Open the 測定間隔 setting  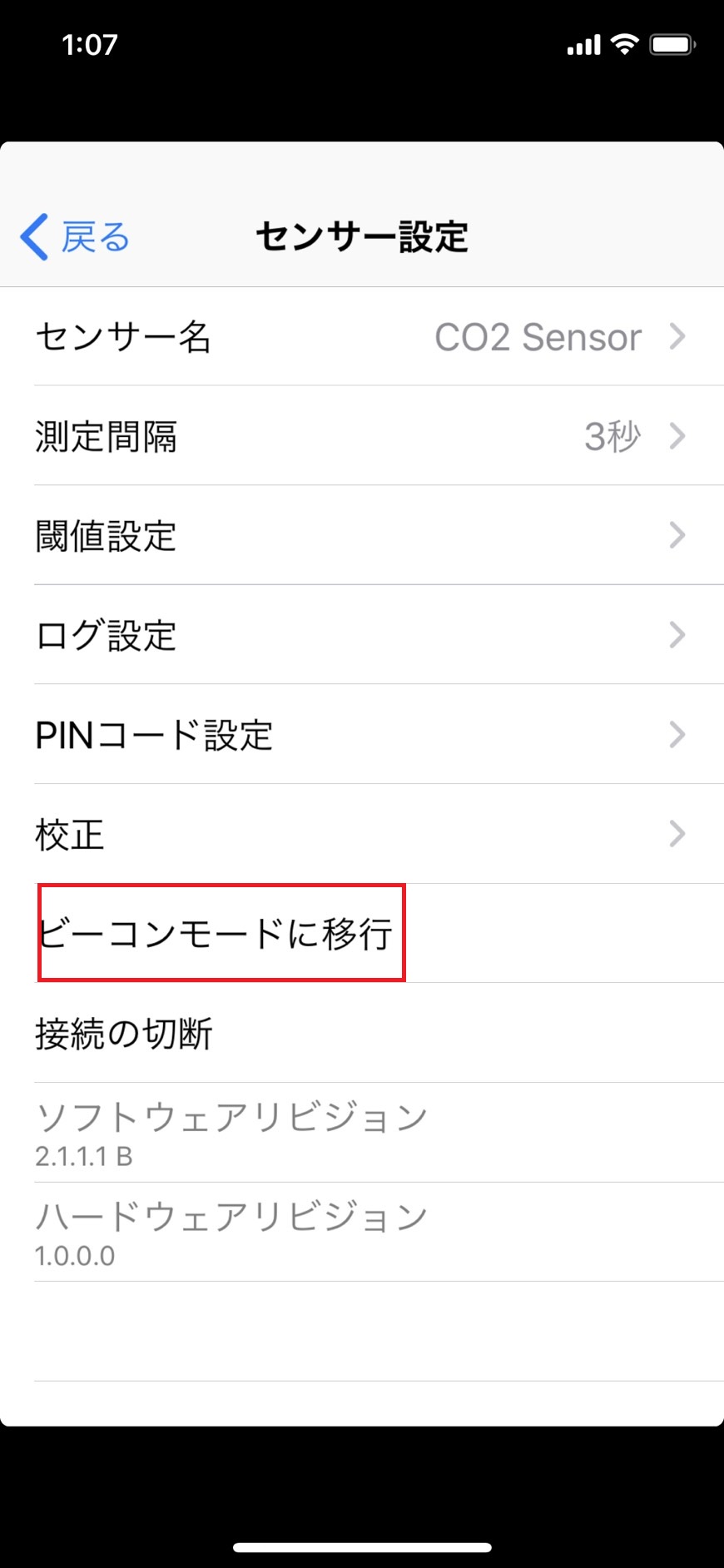[362, 436]
